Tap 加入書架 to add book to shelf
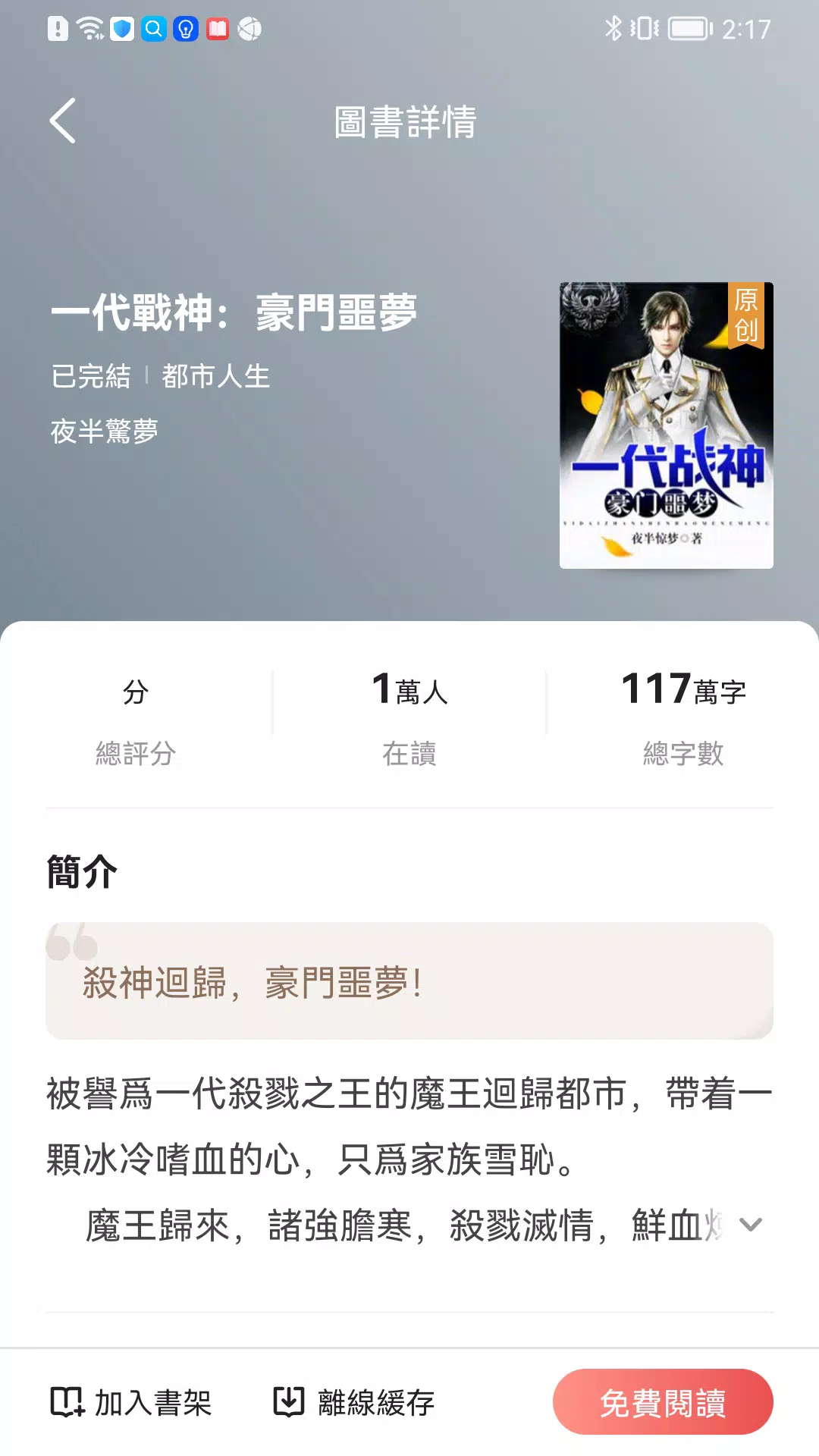819x1456 pixels. click(130, 1402)
